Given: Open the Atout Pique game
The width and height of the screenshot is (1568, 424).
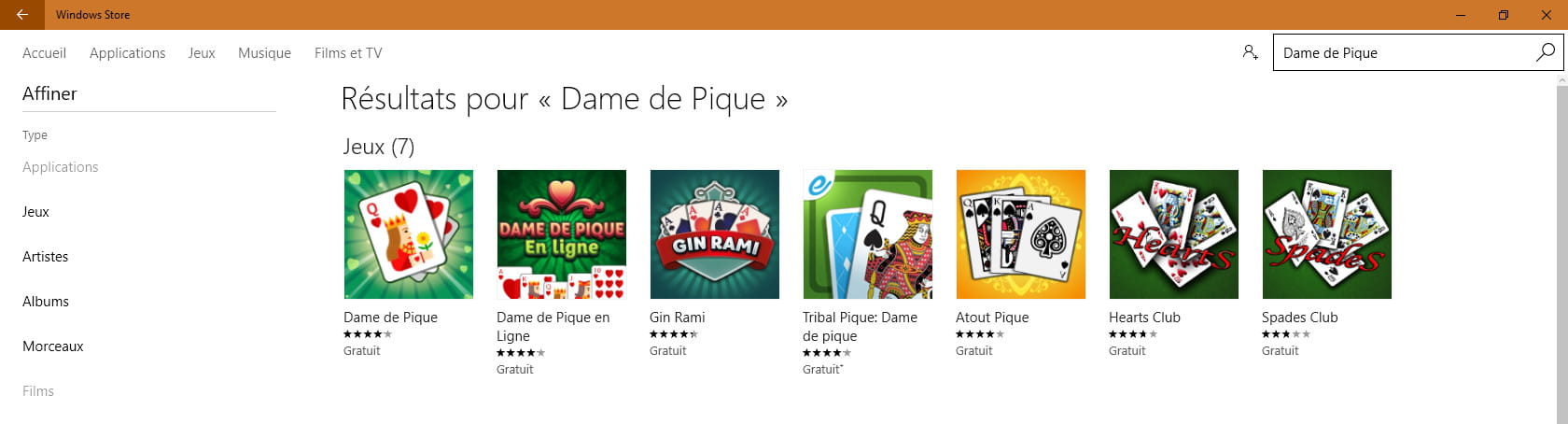Looking at the screenshot, I should (x=1021, y=234).
